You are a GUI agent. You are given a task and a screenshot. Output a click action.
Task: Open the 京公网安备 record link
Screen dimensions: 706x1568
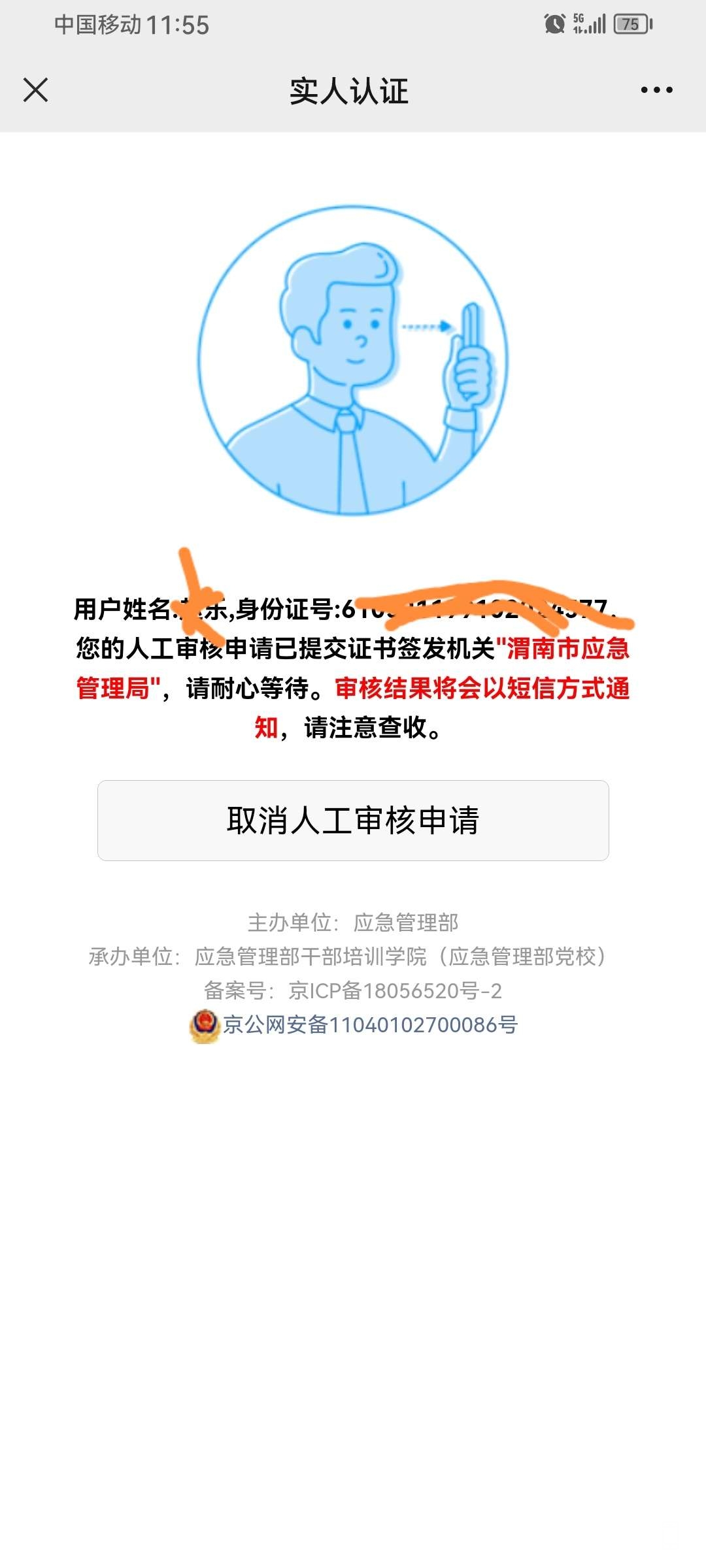(x=369, y=1024)
